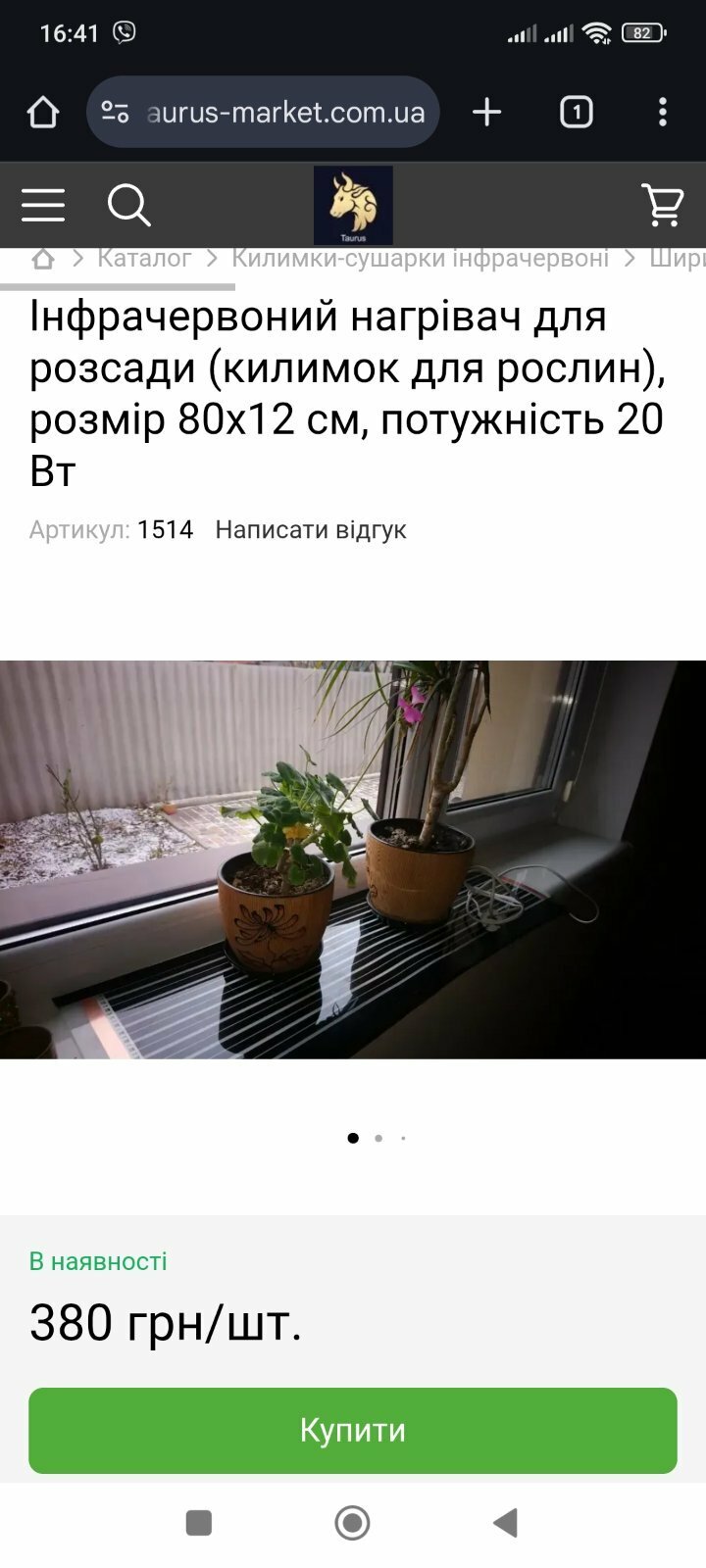This screenshot has width=706, height=1568.
Task: Open the Написати відгук link
Action: pos(310,530)
